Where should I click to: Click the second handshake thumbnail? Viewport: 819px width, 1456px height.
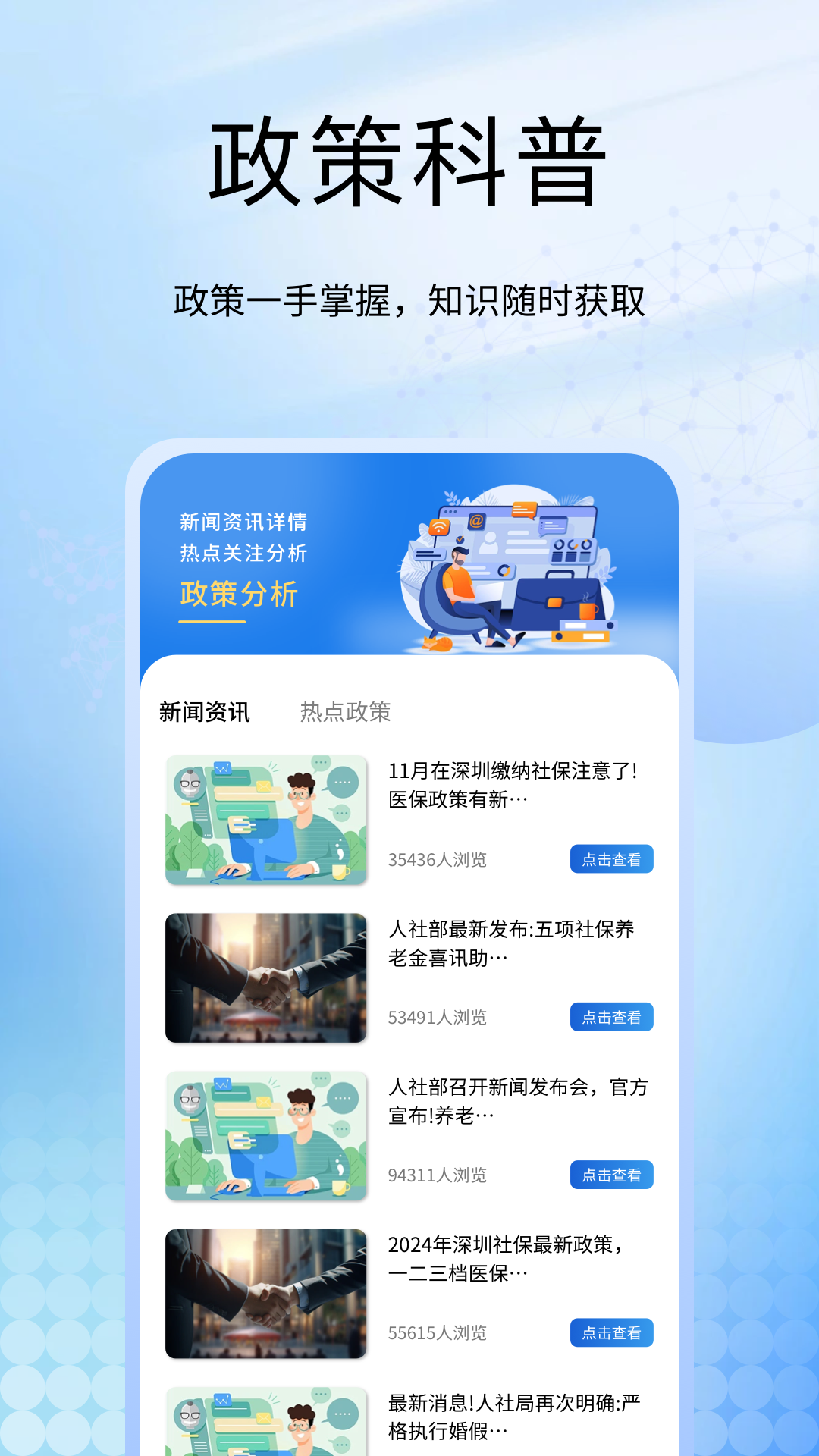click(267, 1294)
